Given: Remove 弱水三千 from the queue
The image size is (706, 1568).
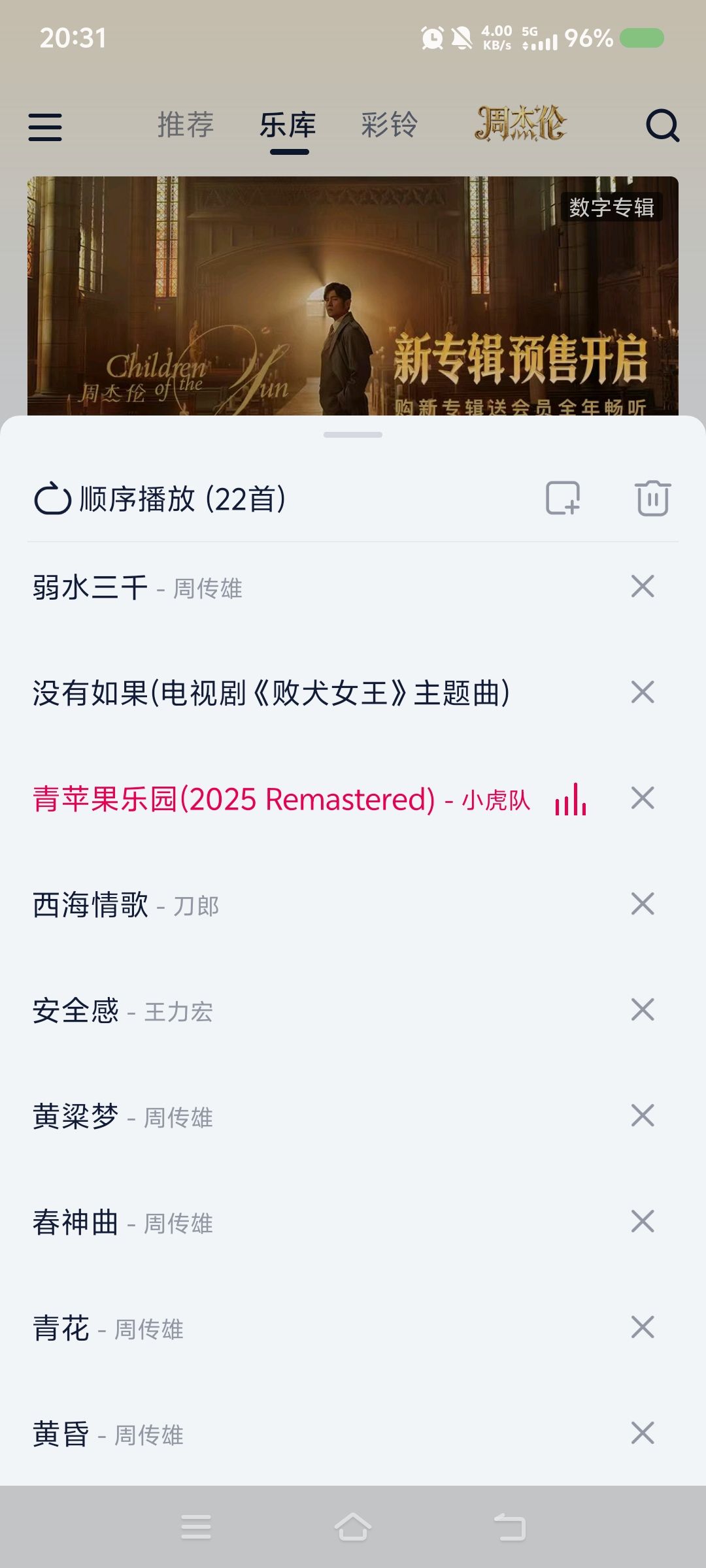Looking at the screenshot, I should (643, 586).
